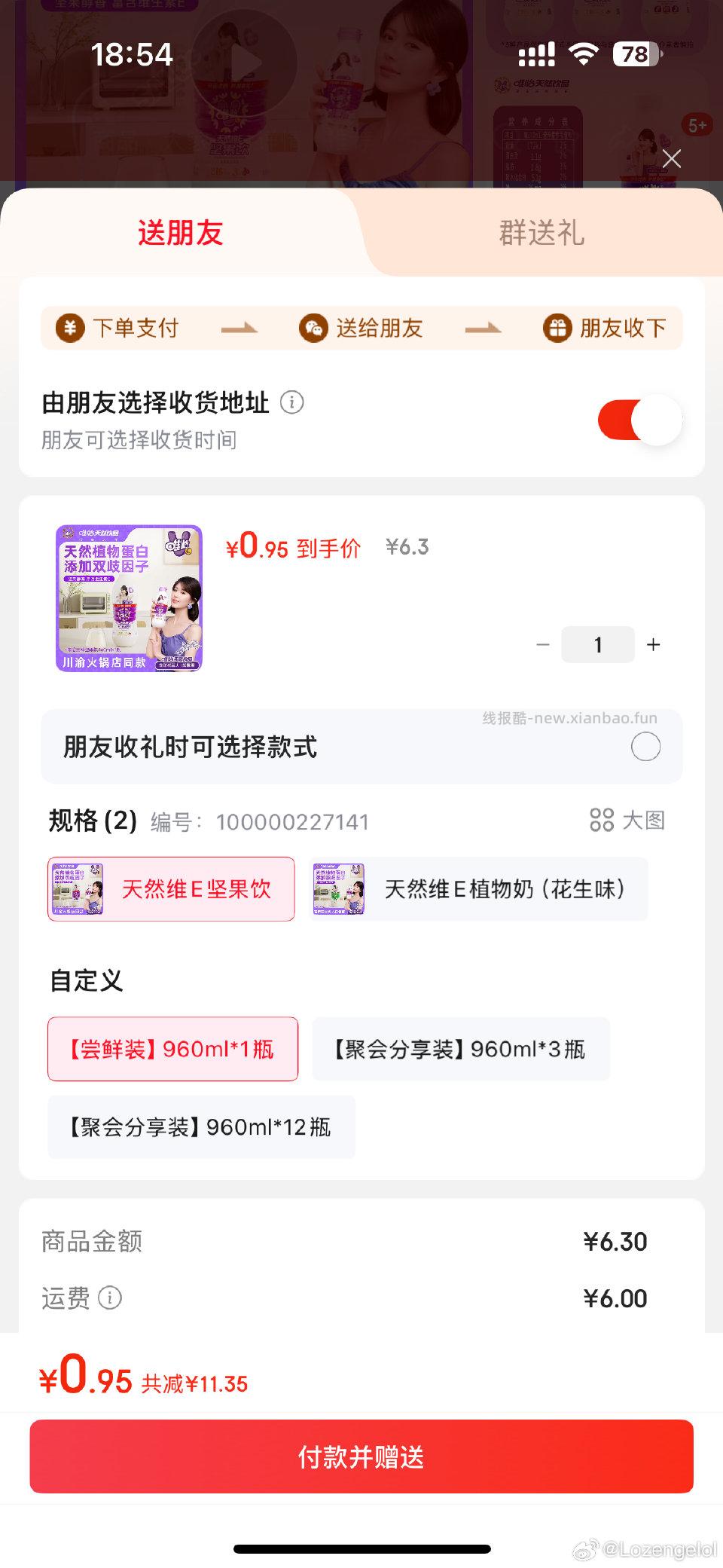Choose the 【聚会分享装】960ml*12瓶 size option

(x=202, y=1127)
